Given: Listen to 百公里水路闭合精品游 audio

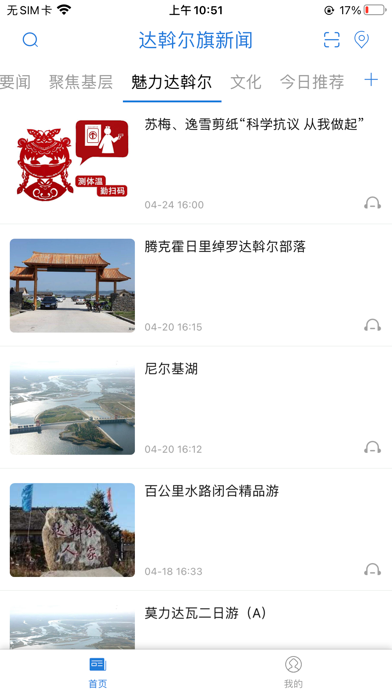Looking at the screenshot, I should [372, 569].
